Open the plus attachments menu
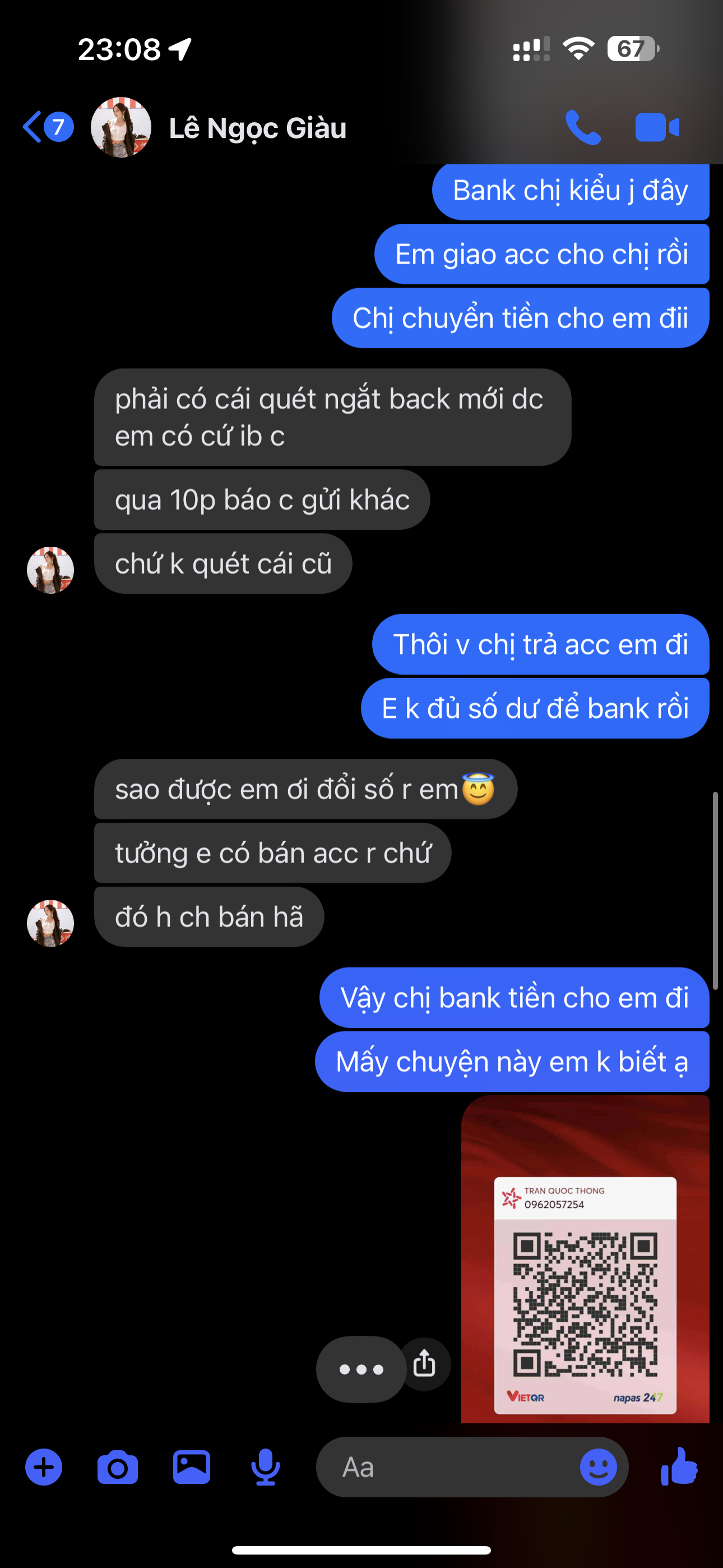Screen dimensions: 723x1568 44,1467
